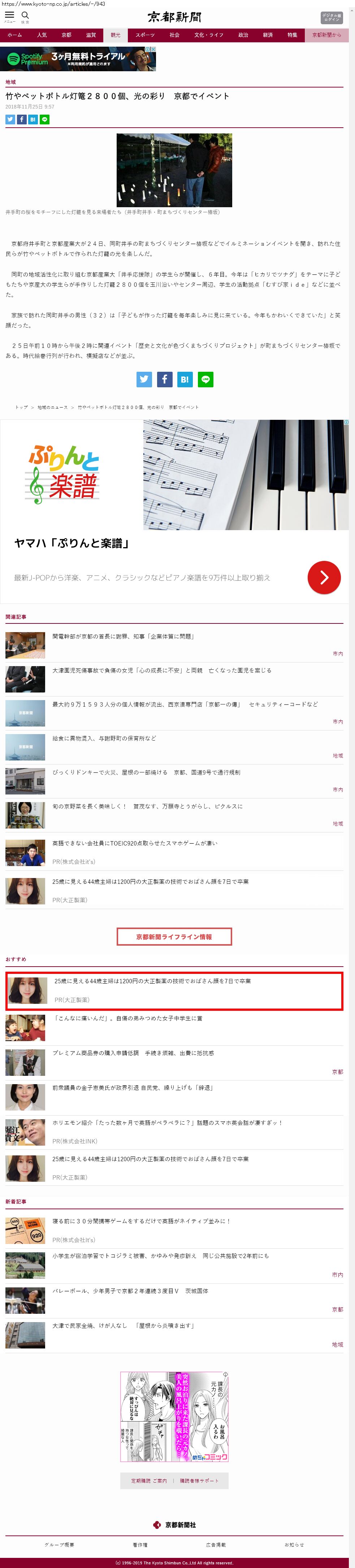Screen dimensions: 355x1568
Task: Share on Twitter below the headline date
Action: (10, 119)
